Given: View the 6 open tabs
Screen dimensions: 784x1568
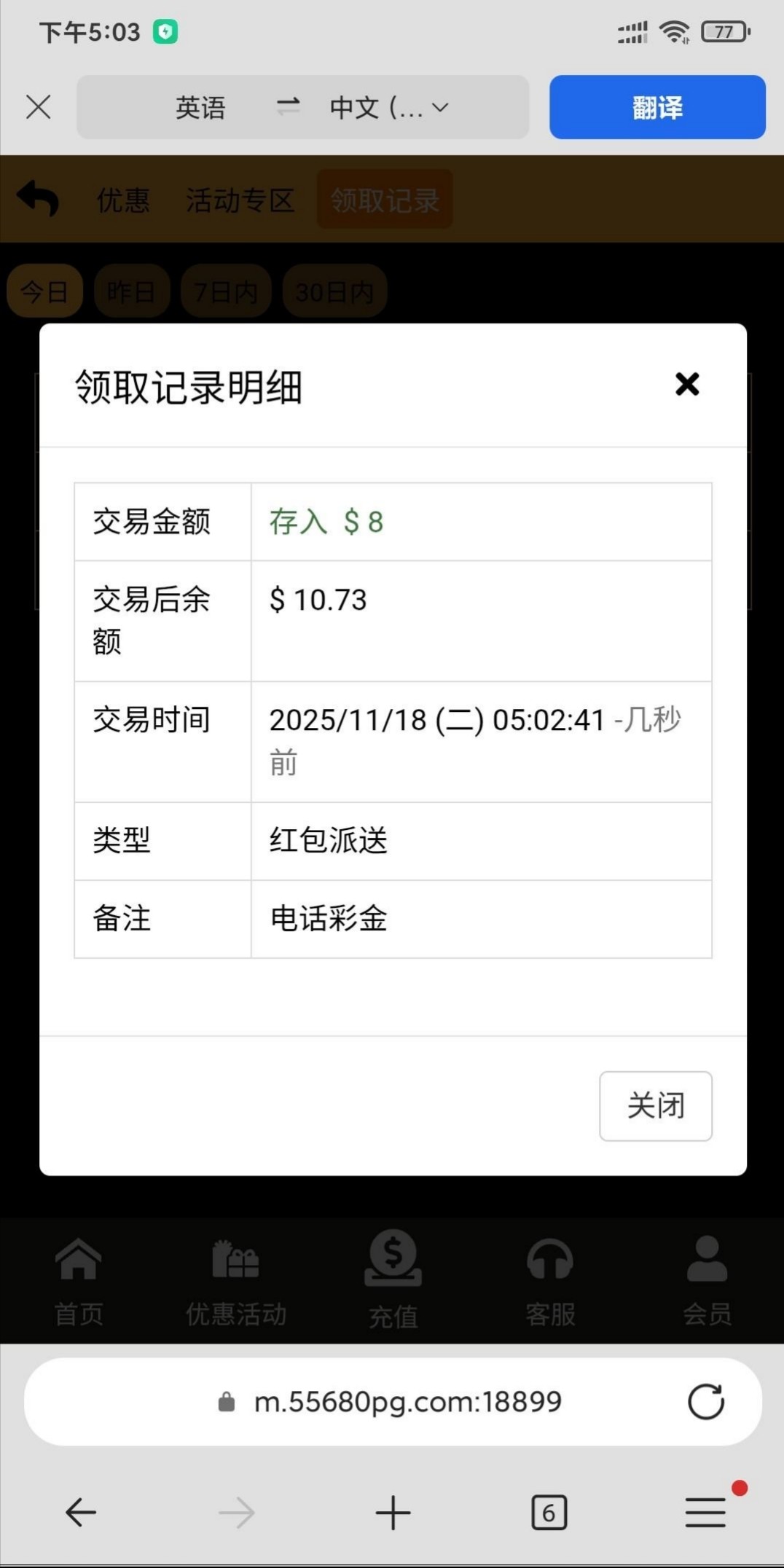Looking at the screenshot, I should click(549, 1513).
